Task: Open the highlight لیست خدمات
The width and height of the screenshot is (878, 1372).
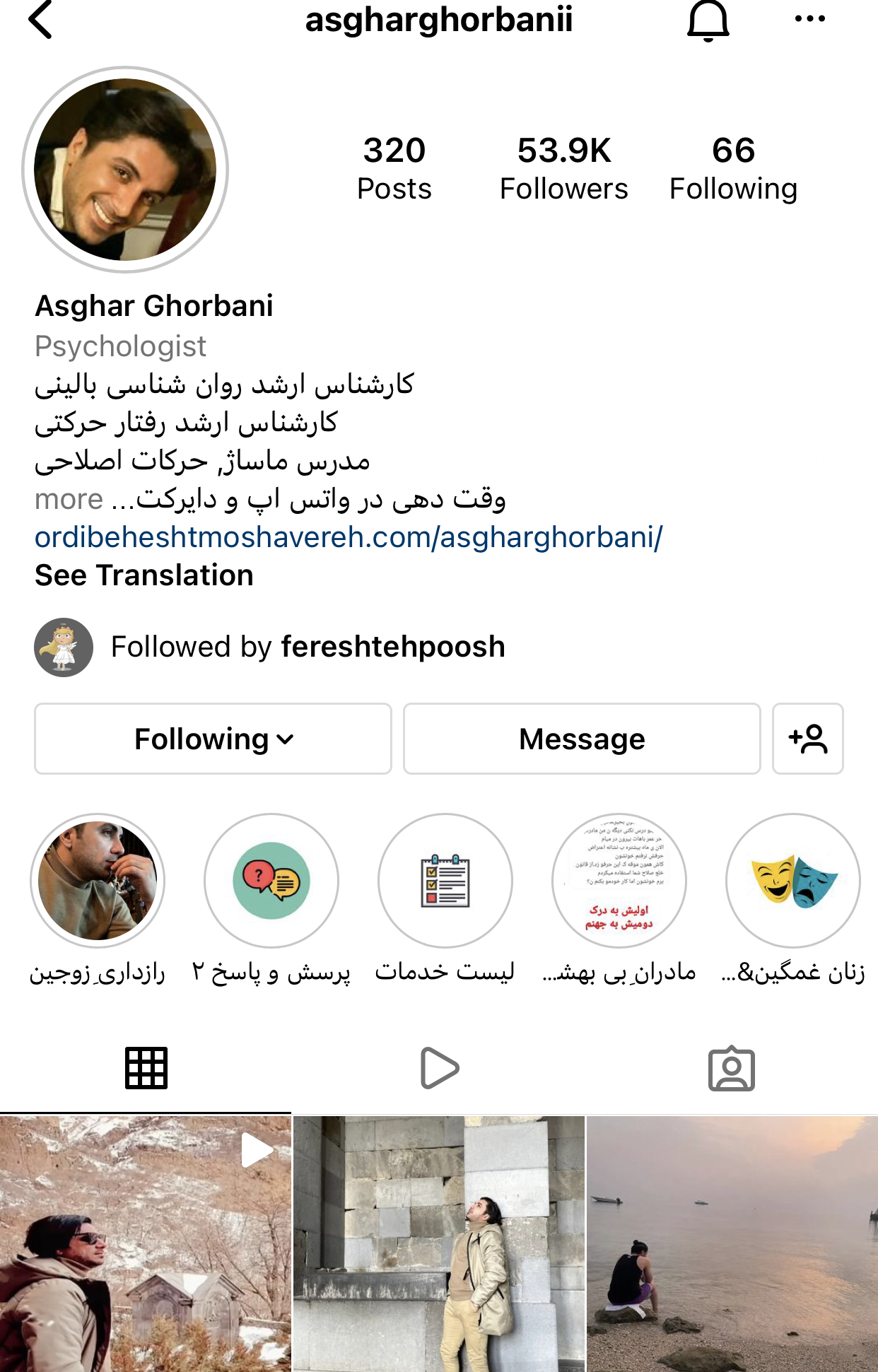Action: [445, 880]
